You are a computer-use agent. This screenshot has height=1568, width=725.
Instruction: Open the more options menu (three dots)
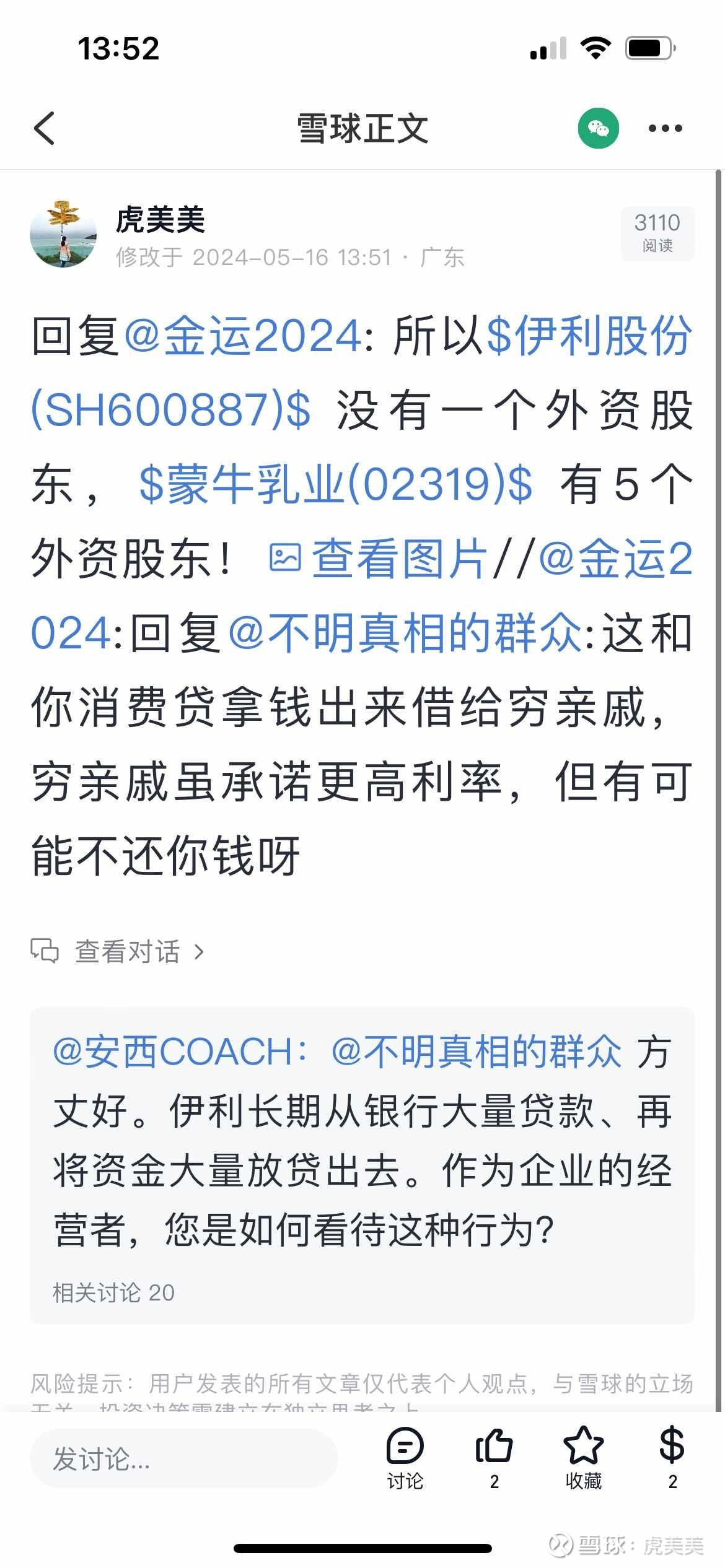[664, 128]
